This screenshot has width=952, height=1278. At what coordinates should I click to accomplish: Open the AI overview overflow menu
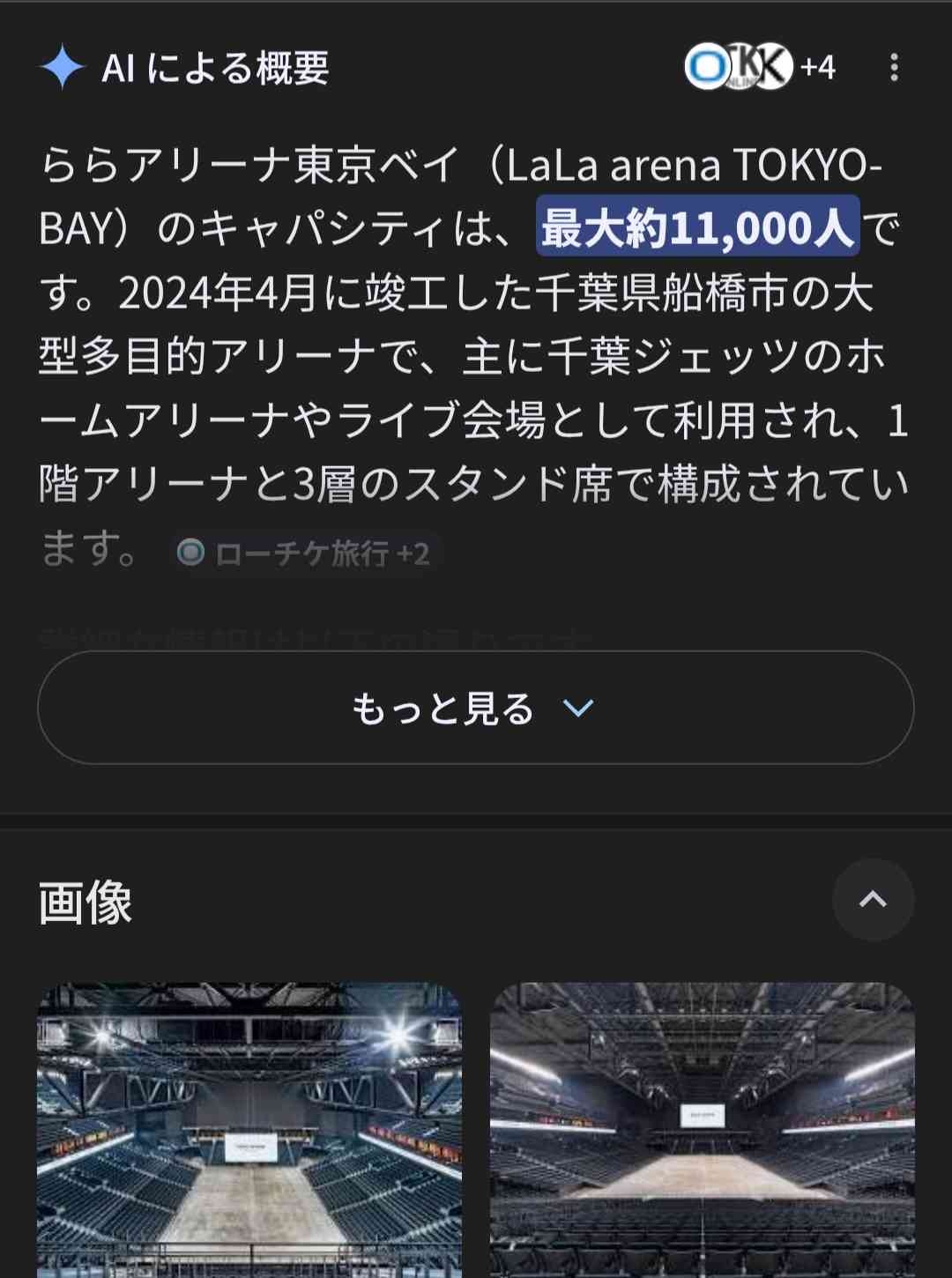894,67
